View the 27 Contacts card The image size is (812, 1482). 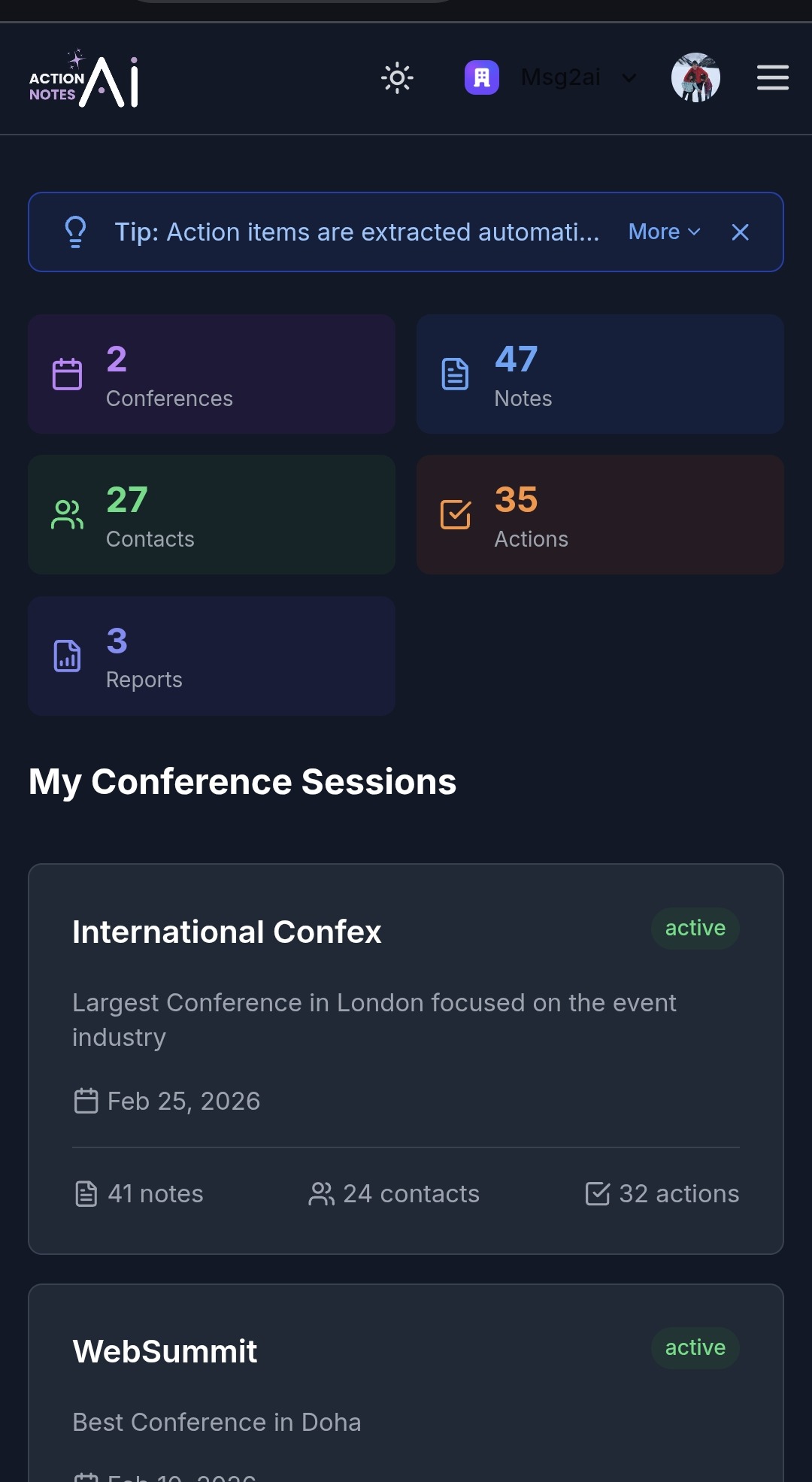(211, 515)
